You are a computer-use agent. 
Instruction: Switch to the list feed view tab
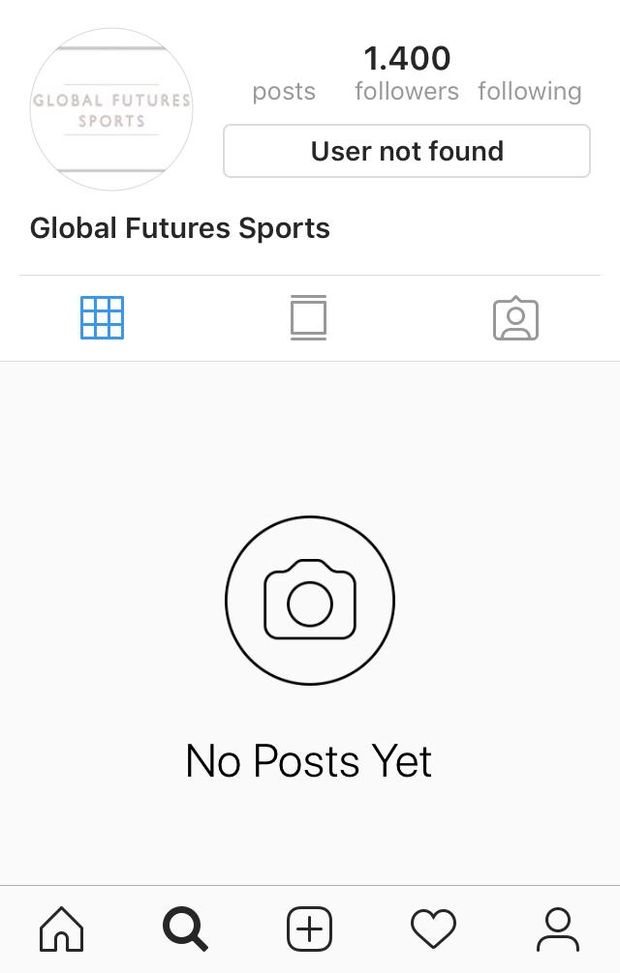pyautogui.click(x=309, y=318)
